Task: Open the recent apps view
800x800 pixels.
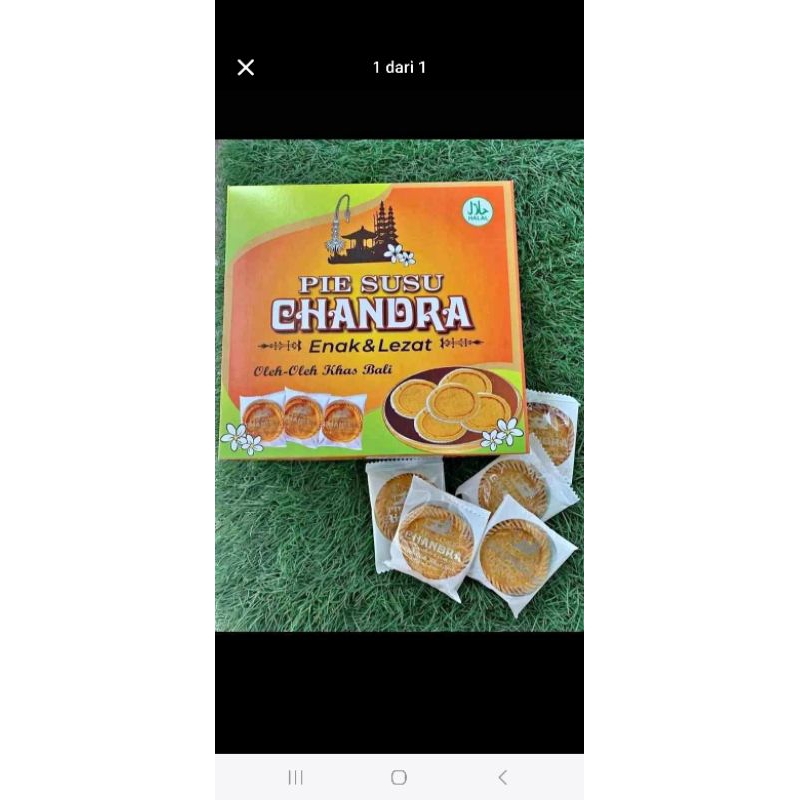Action: [295, 777]
